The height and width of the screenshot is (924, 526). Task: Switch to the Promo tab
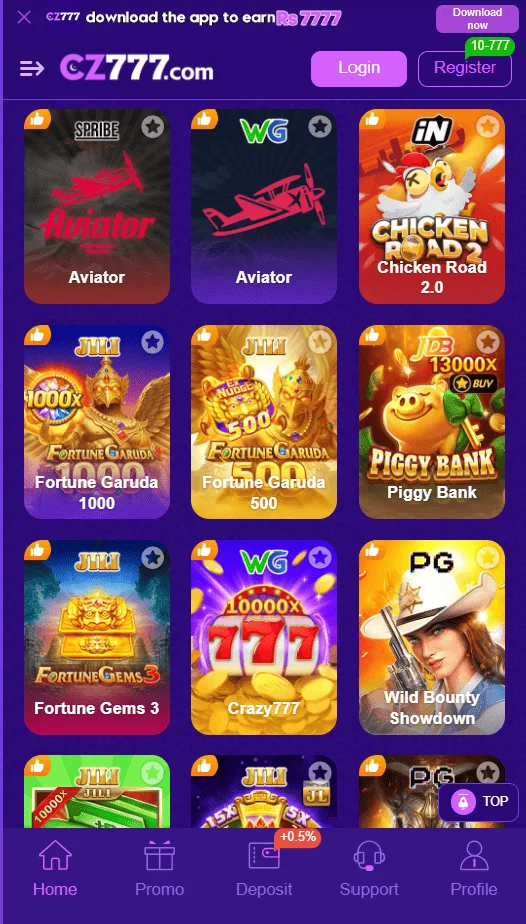[x=160, y=869]
